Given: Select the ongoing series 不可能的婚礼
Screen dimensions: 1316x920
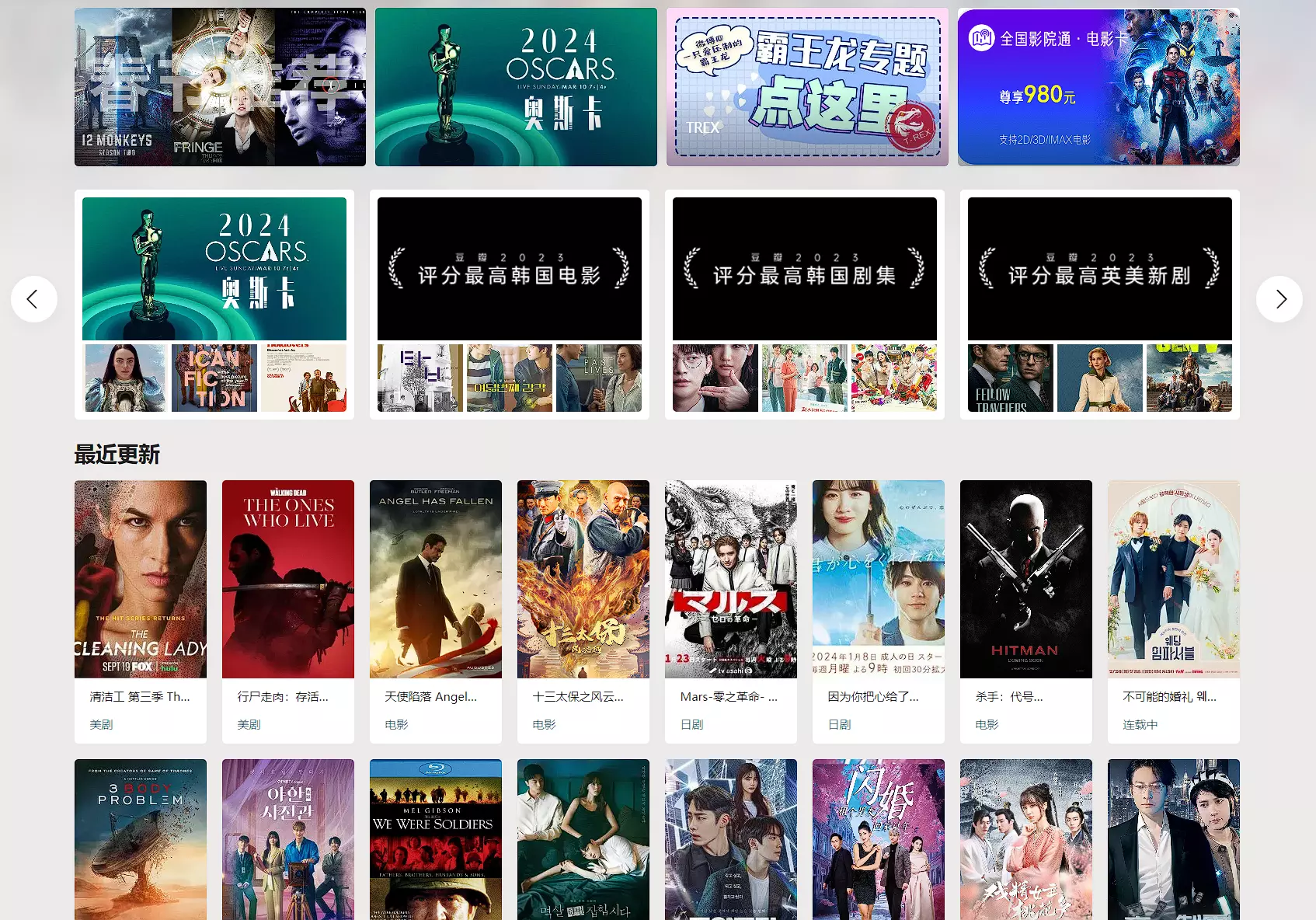Looking at the screenshot, I should coord(1174,579).
